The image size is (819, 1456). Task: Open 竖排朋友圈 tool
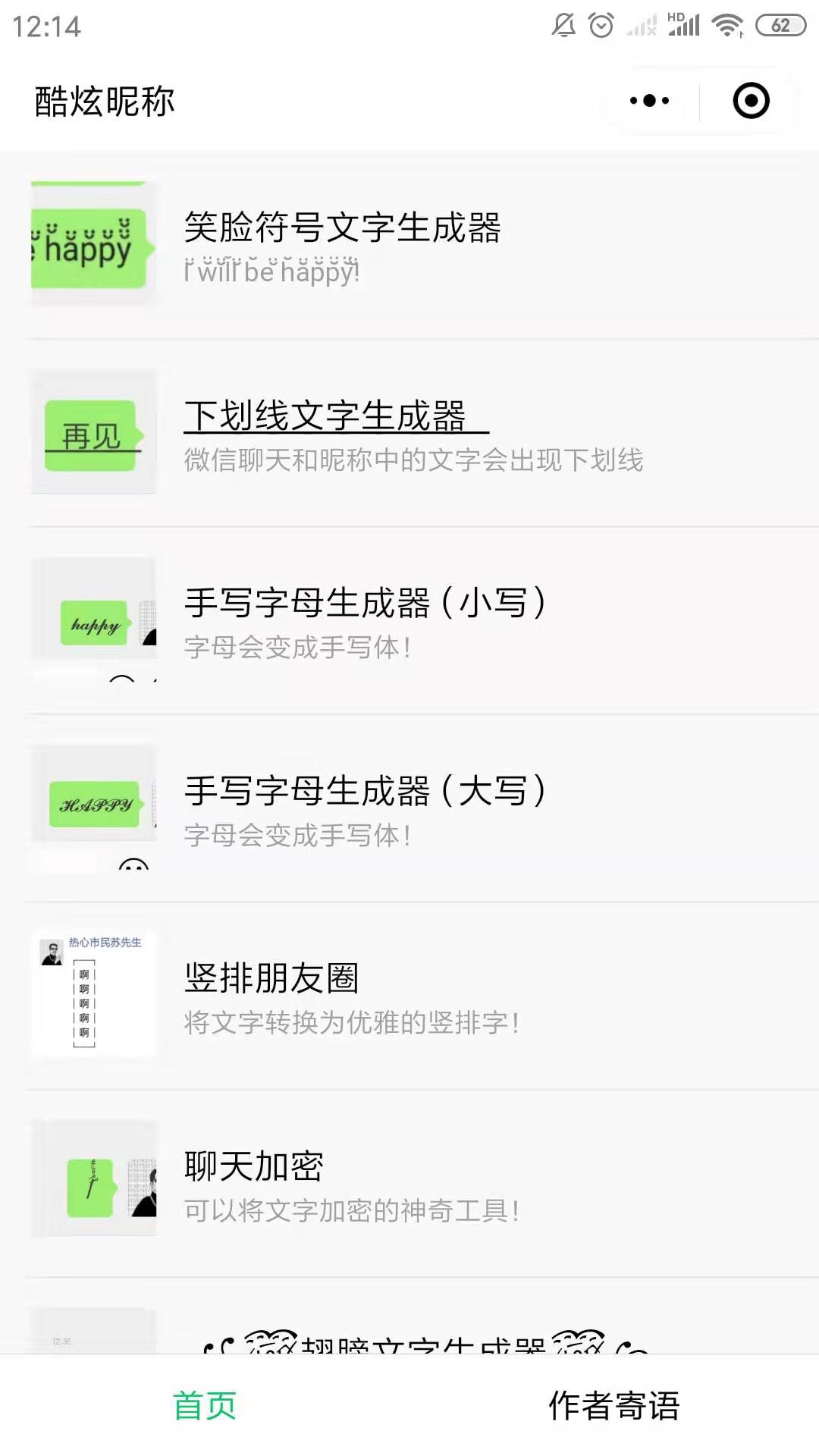tap(271, 979)
